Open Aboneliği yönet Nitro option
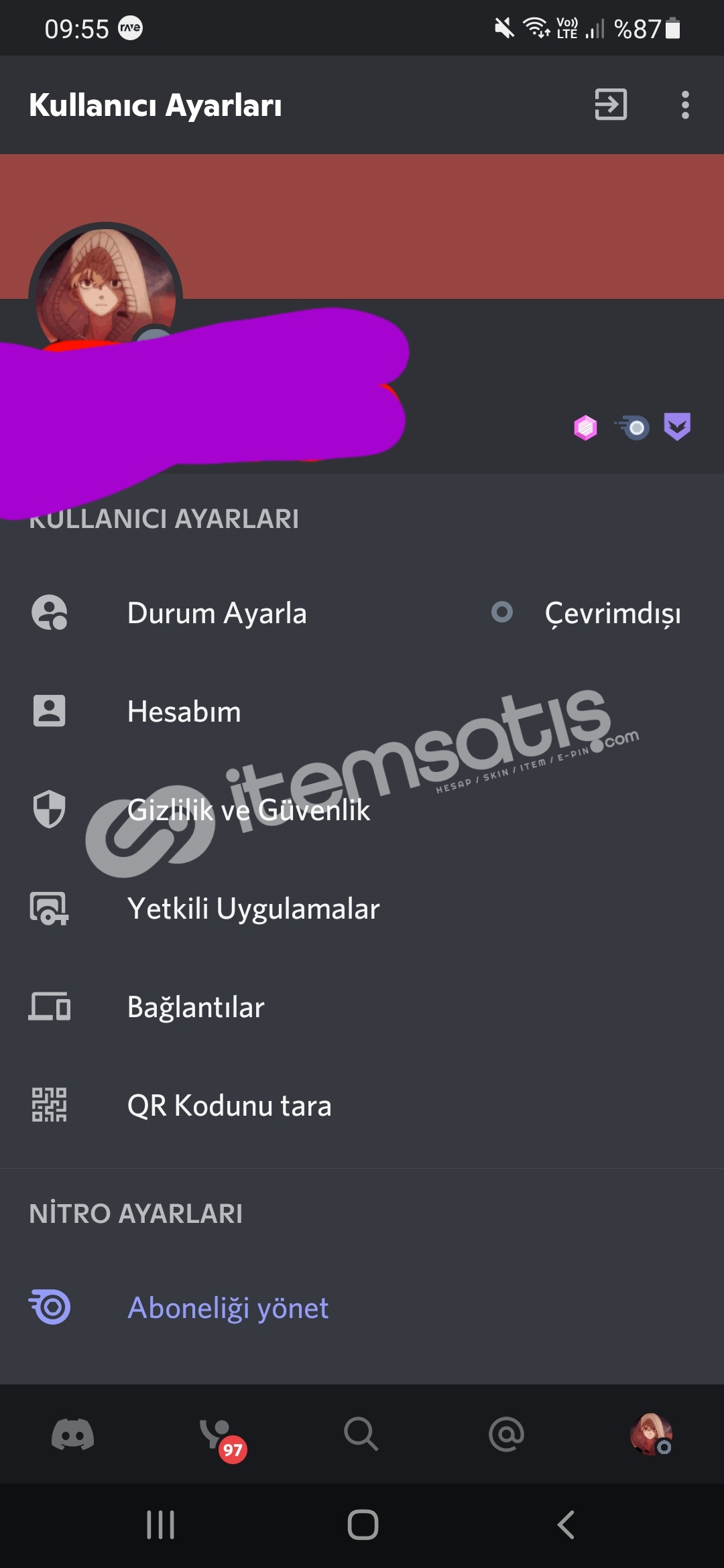This screenshot has height=1568, width=724. (362, 1307)
